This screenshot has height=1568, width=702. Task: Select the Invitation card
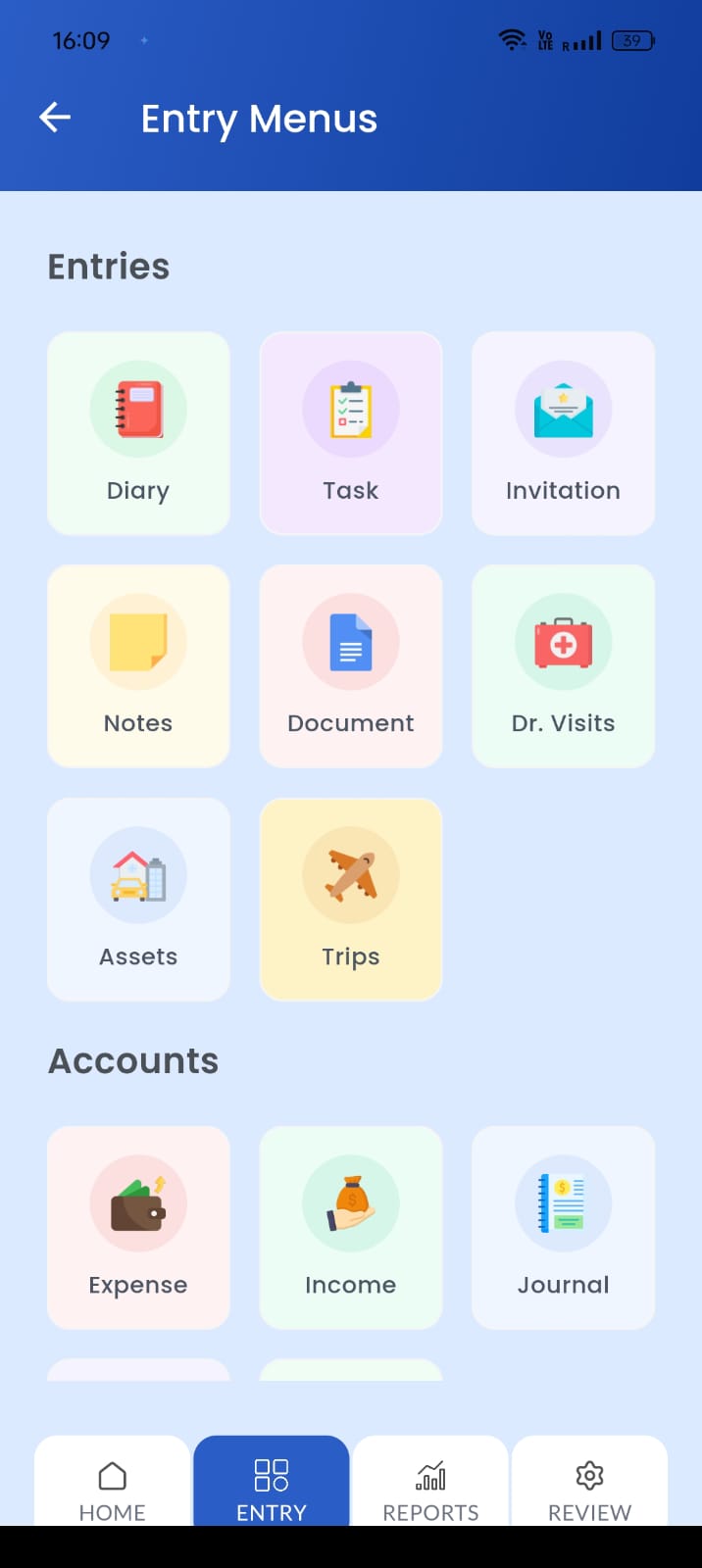(x=563, y=433)
